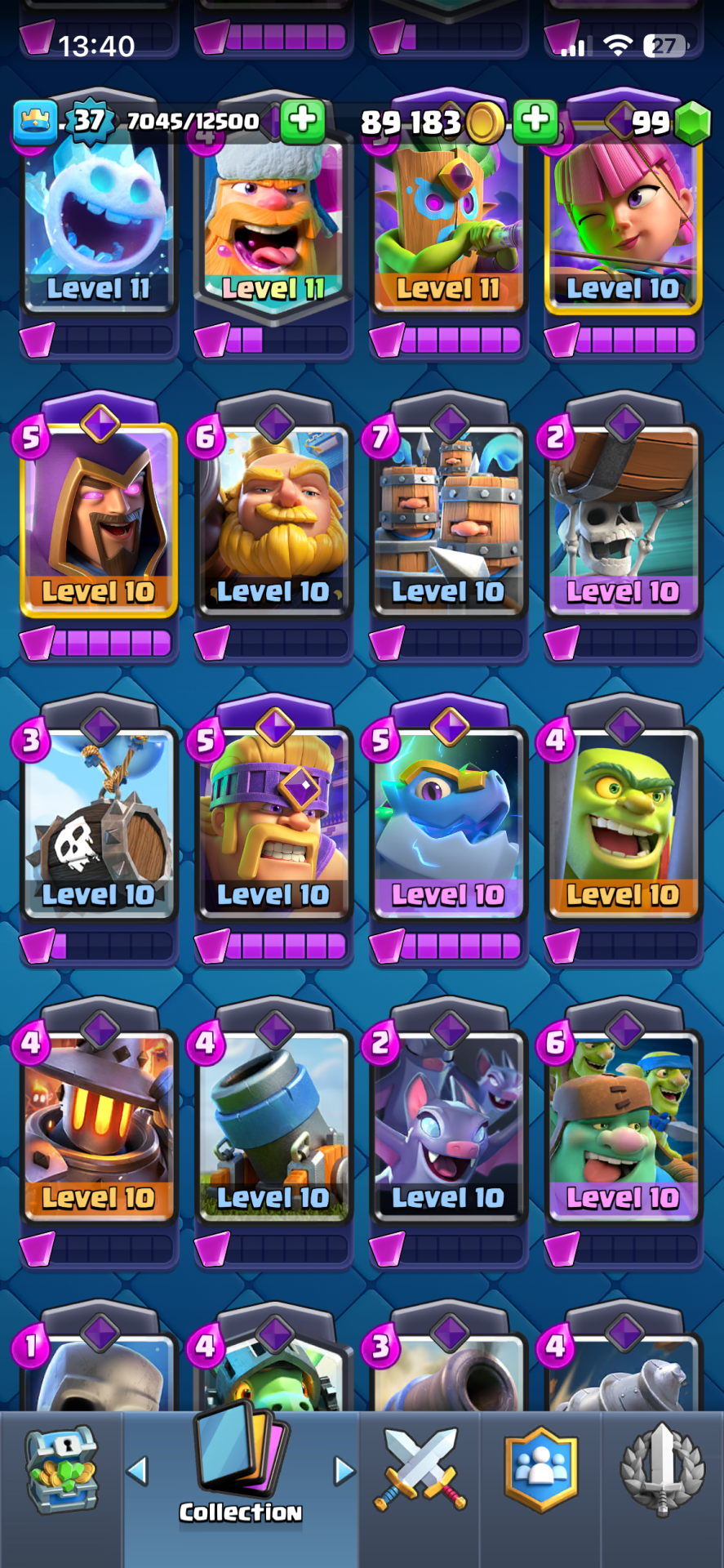This screenshot has height=1568, width=724.
Task: Tap the green plus next to experience
Action: point(302,121)
